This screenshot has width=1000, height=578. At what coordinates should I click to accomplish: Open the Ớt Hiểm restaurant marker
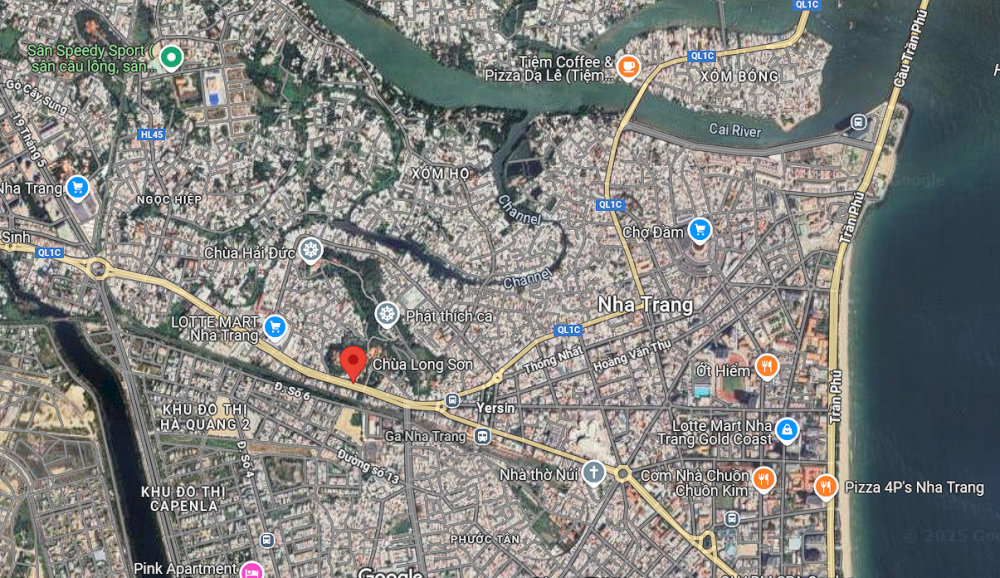tap(766, 367)
